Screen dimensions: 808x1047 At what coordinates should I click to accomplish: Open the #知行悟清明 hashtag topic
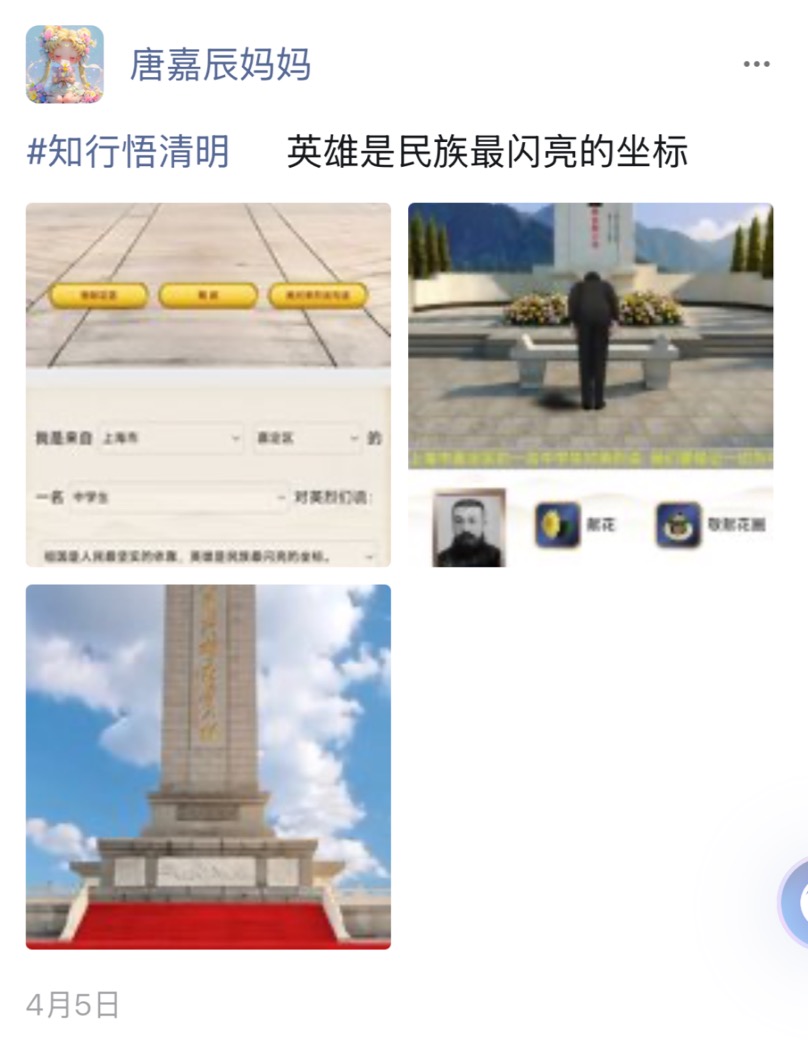[128, 152]
